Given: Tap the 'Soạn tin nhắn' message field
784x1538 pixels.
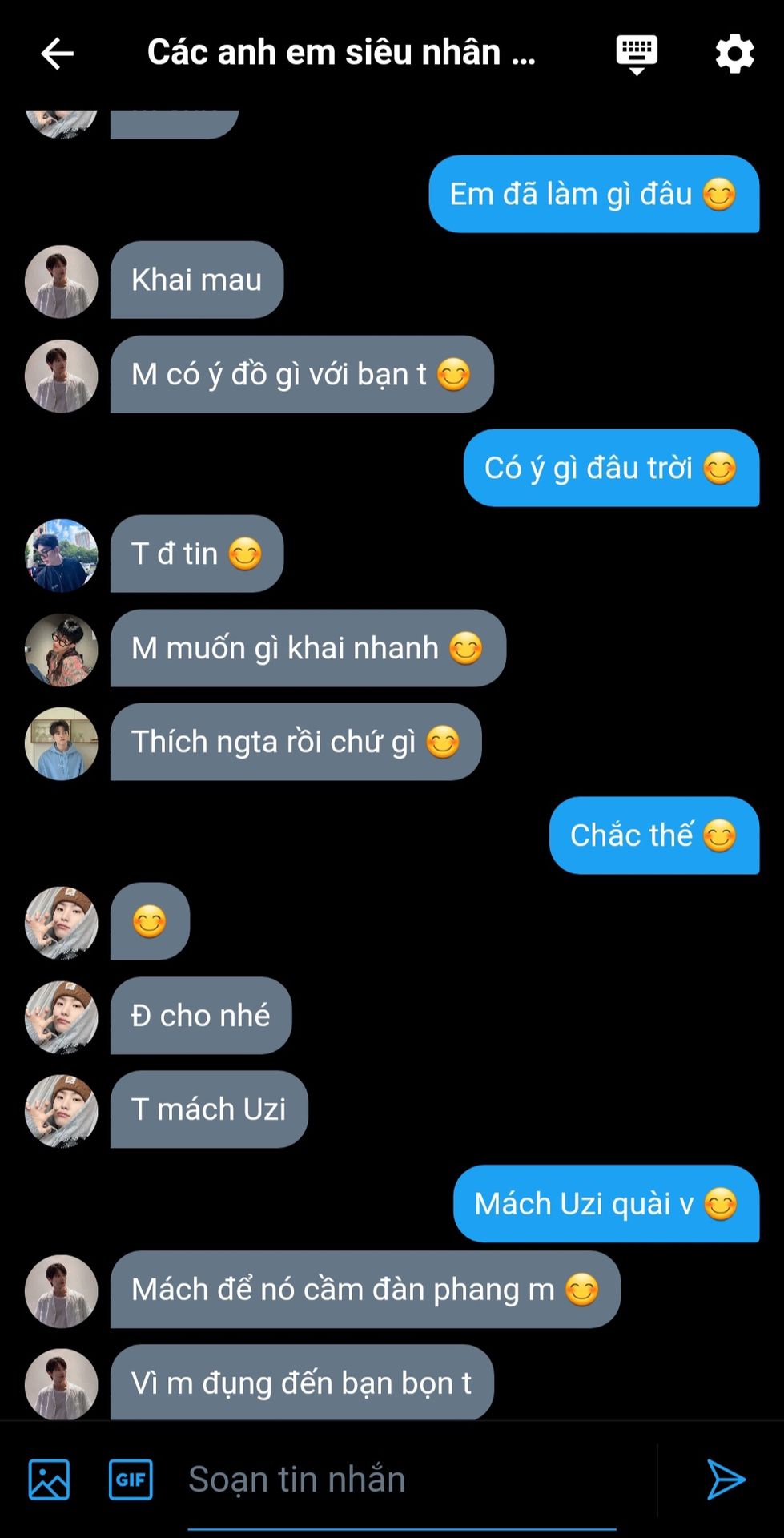Looking at the screenshot, I should (400, 1479).
